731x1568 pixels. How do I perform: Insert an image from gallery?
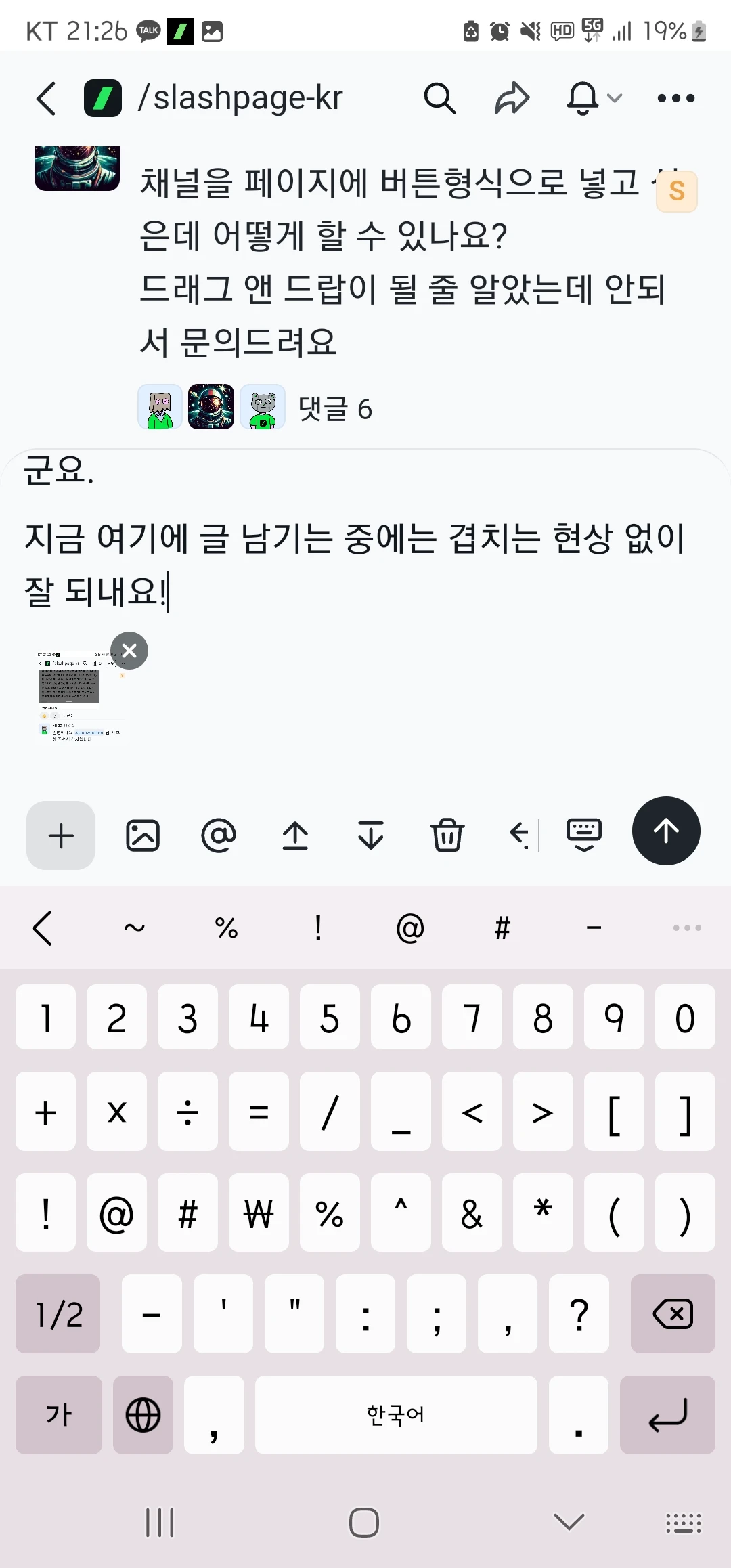point(143,835)
